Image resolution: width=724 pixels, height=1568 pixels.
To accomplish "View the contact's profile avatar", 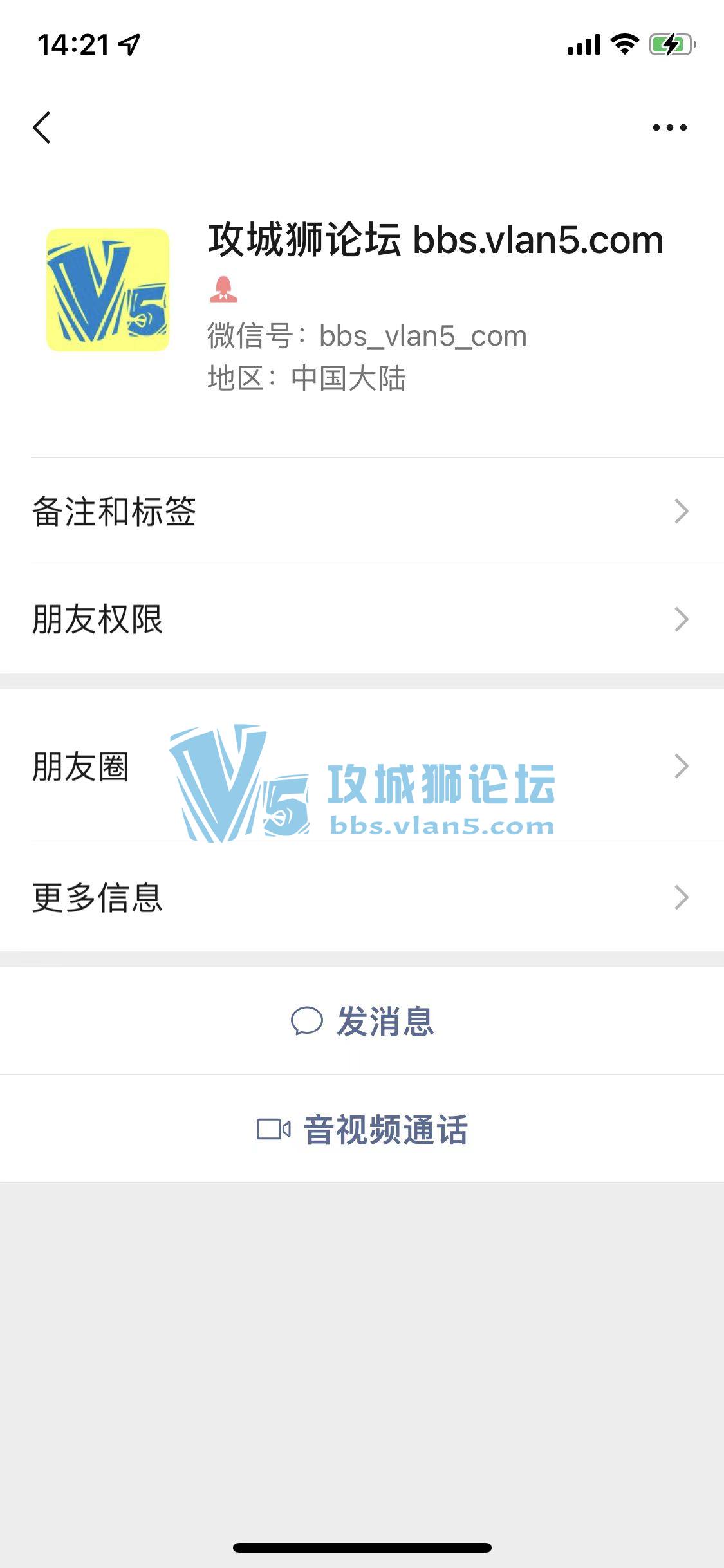I will (107, 290).
